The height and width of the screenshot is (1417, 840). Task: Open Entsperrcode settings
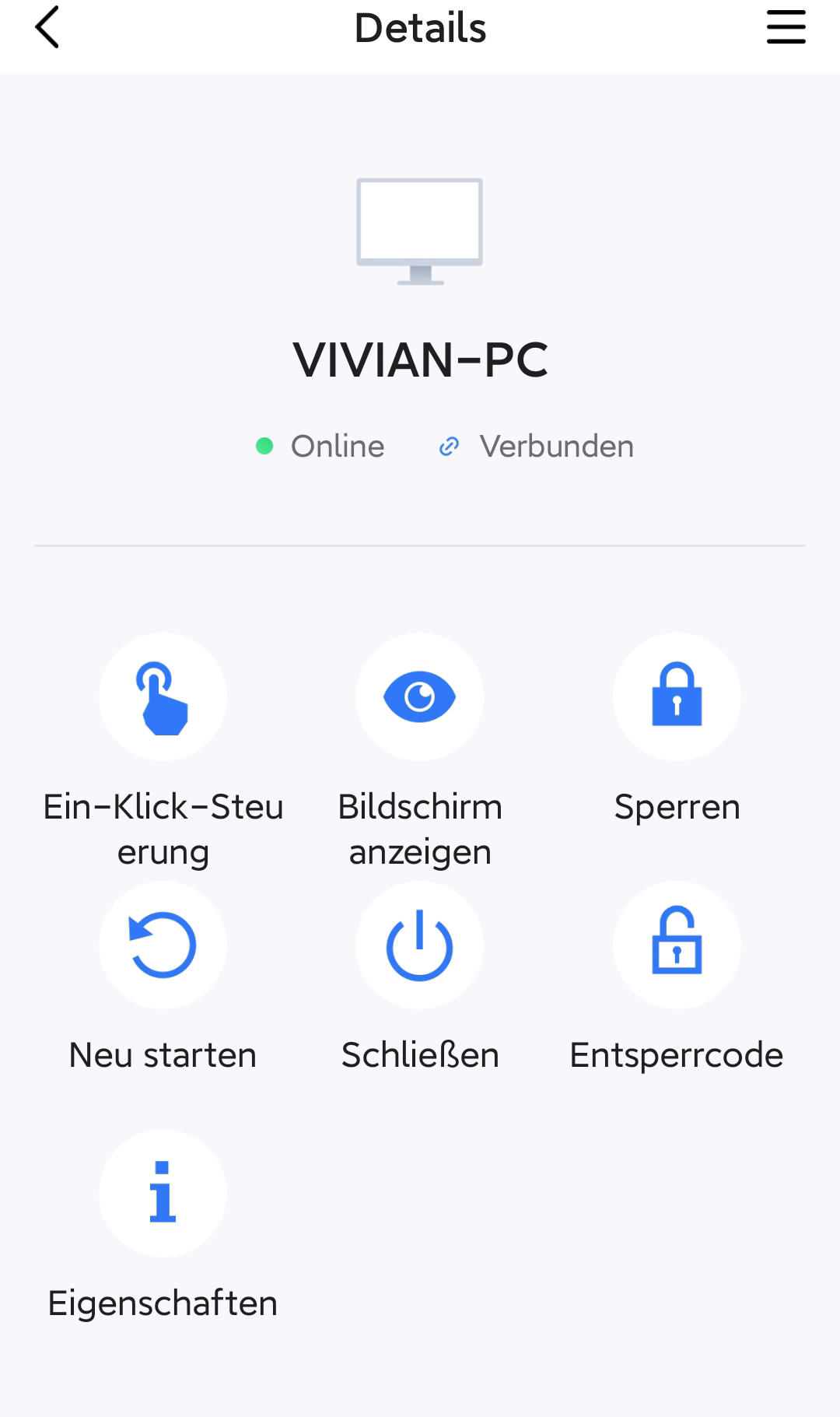click(x=676, y=945)
